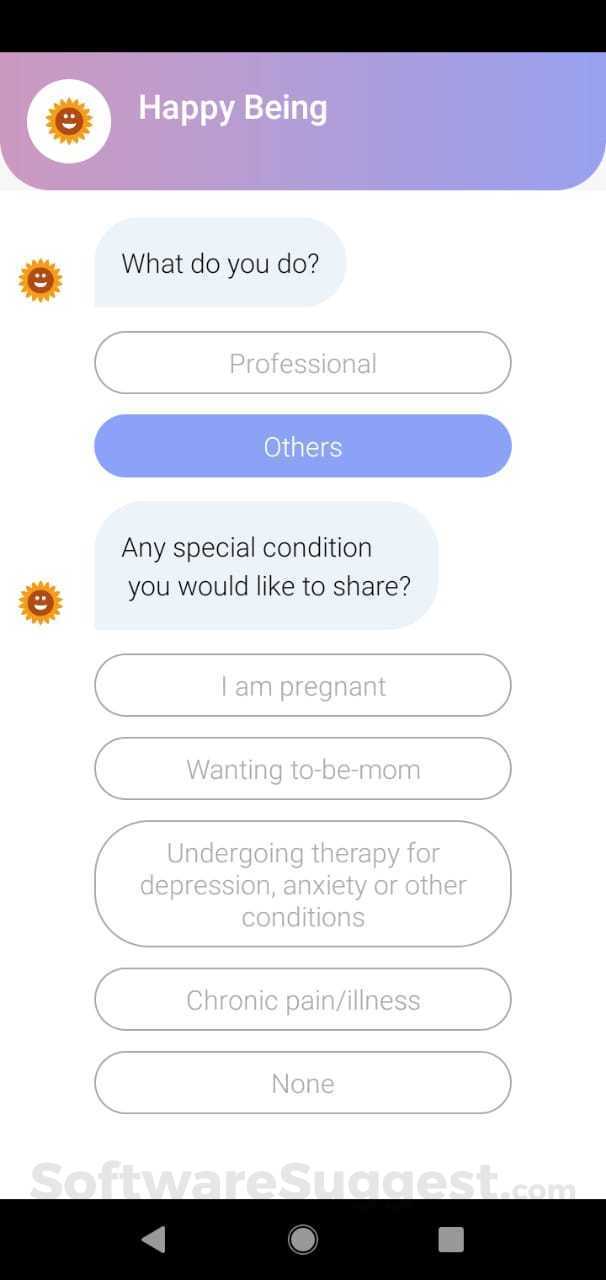The height and width of the screenshot is (1280, 606).
Task: Select Wanting to-be-mom
Action: point(302,769)
